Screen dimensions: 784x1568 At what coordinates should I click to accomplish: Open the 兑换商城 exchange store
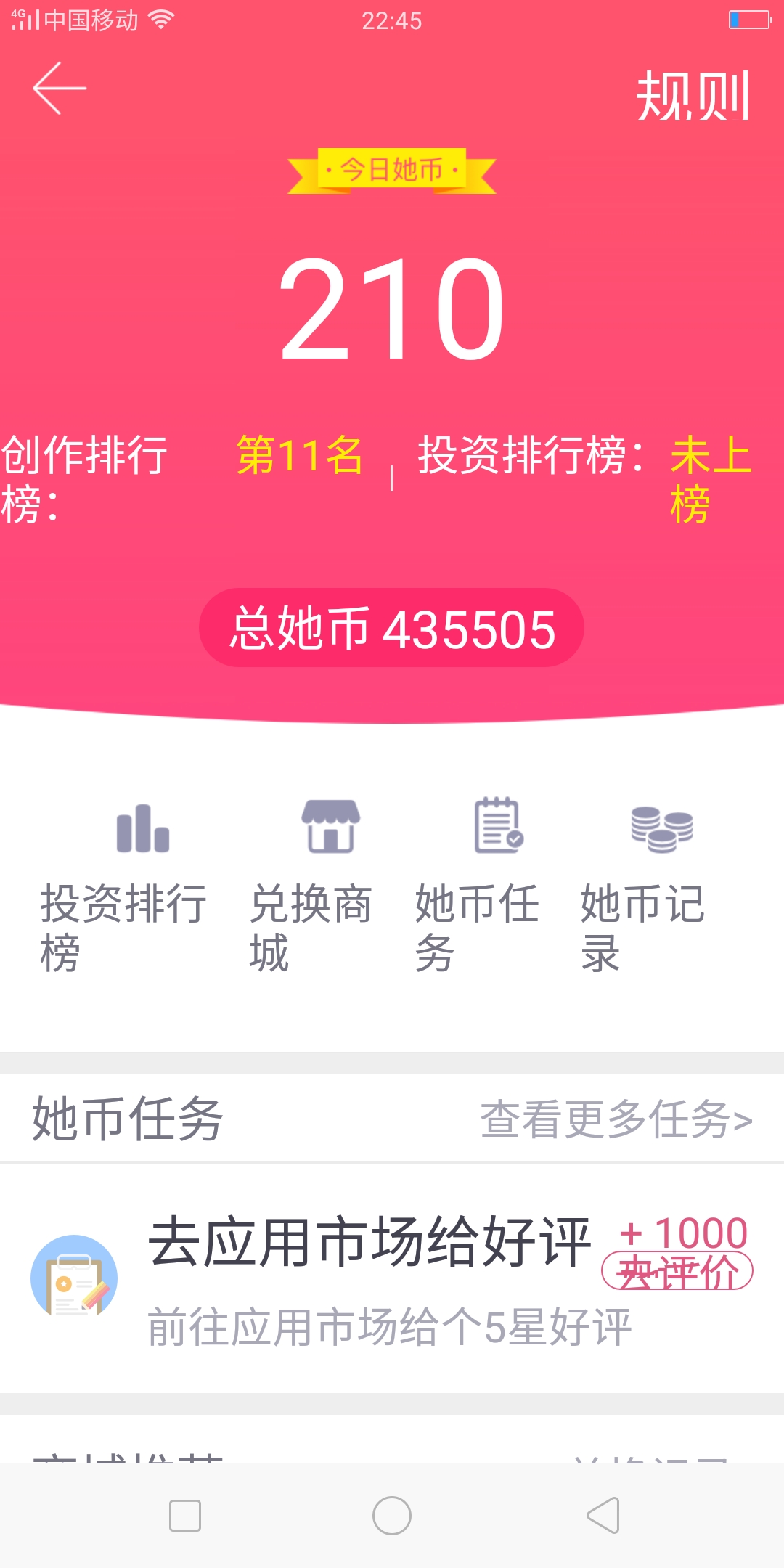(x=311, y=886)
